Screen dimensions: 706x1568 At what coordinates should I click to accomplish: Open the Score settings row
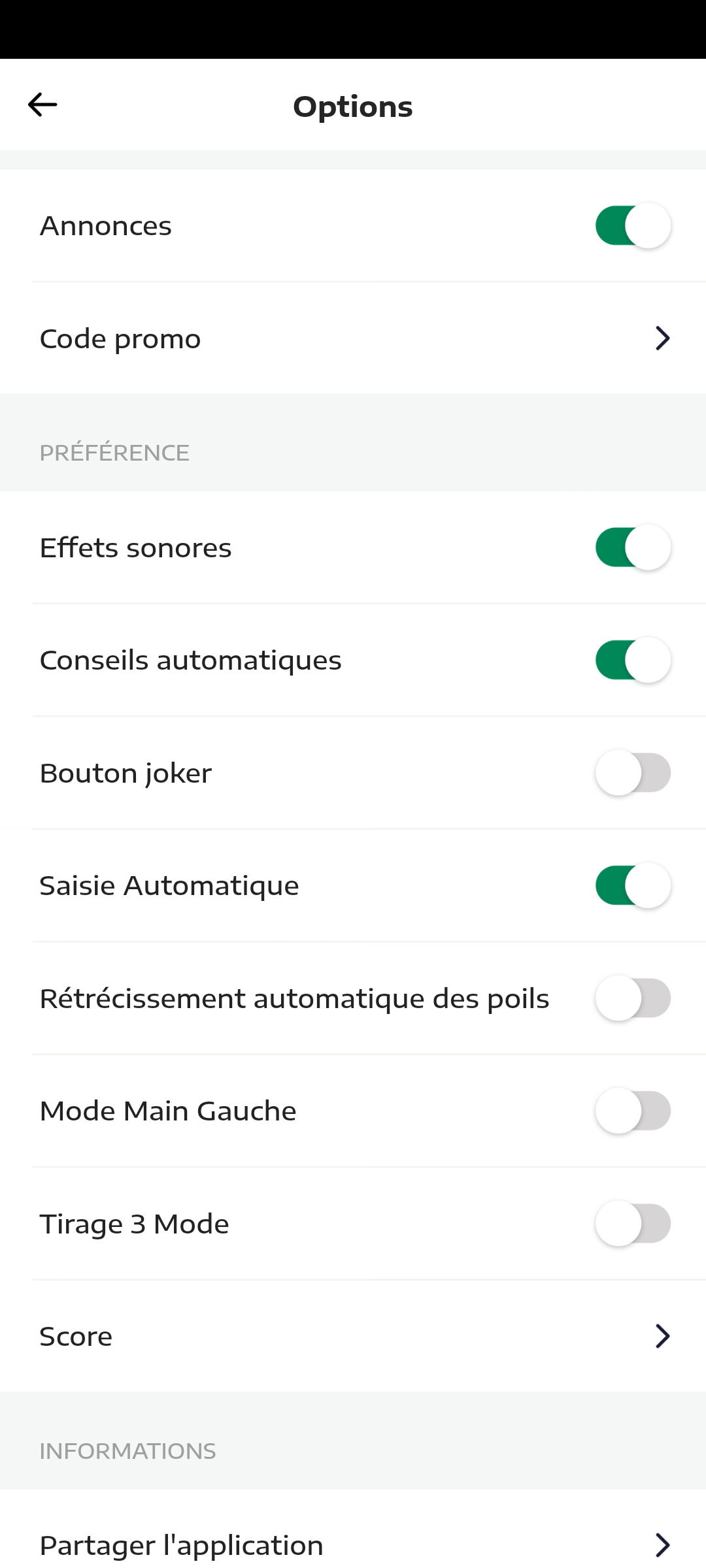tap(353, 1336)
